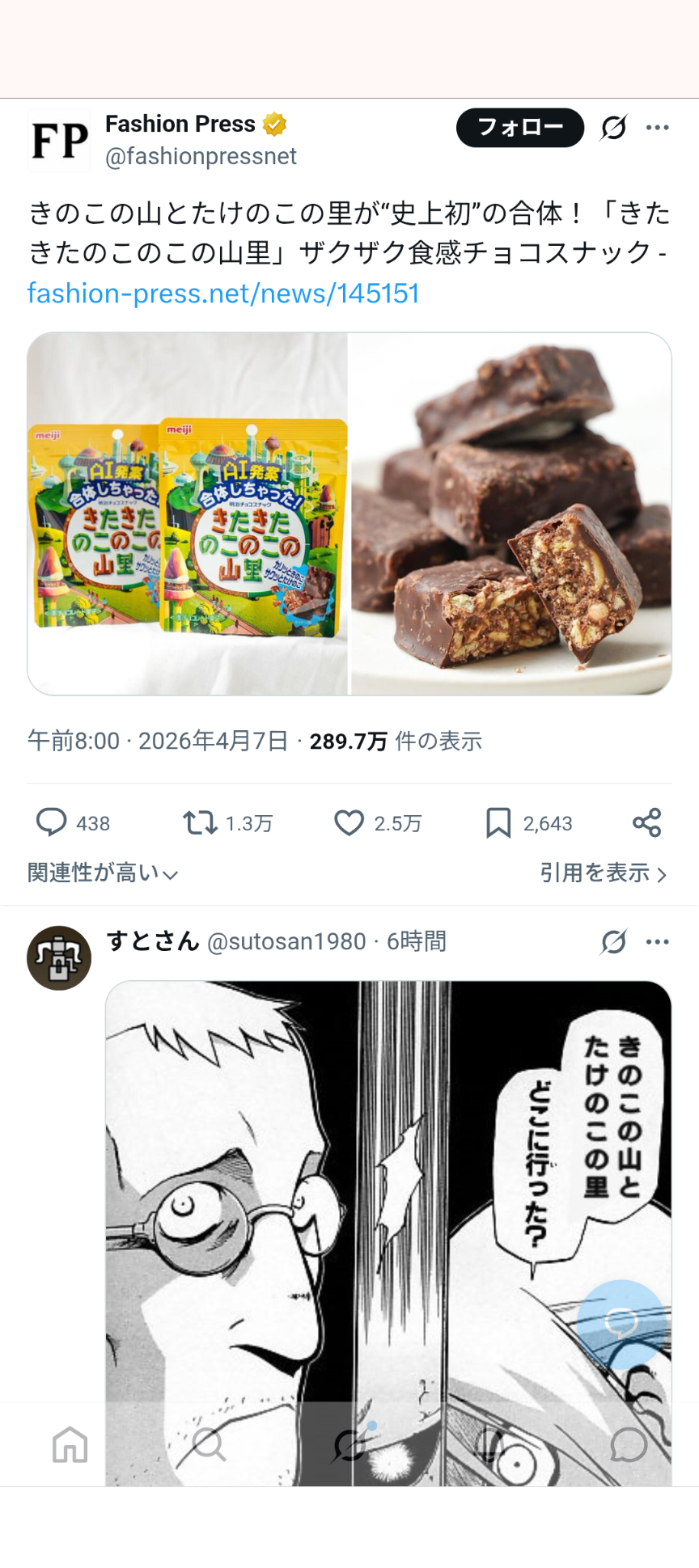
Task: Follow the Fashion Press account
Action: [x=519, y=128]
